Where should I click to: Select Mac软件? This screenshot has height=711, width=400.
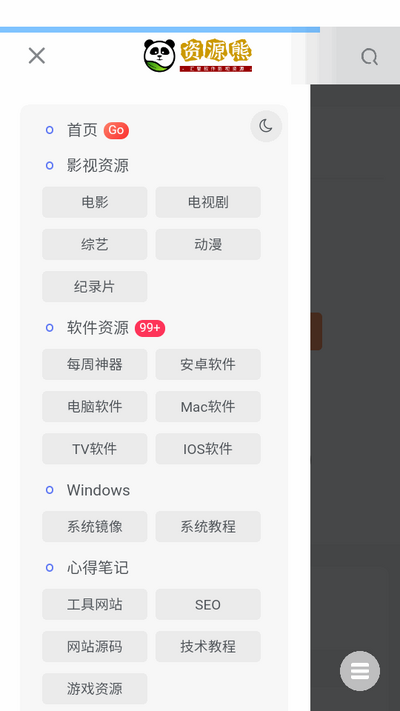pos(208,407)
